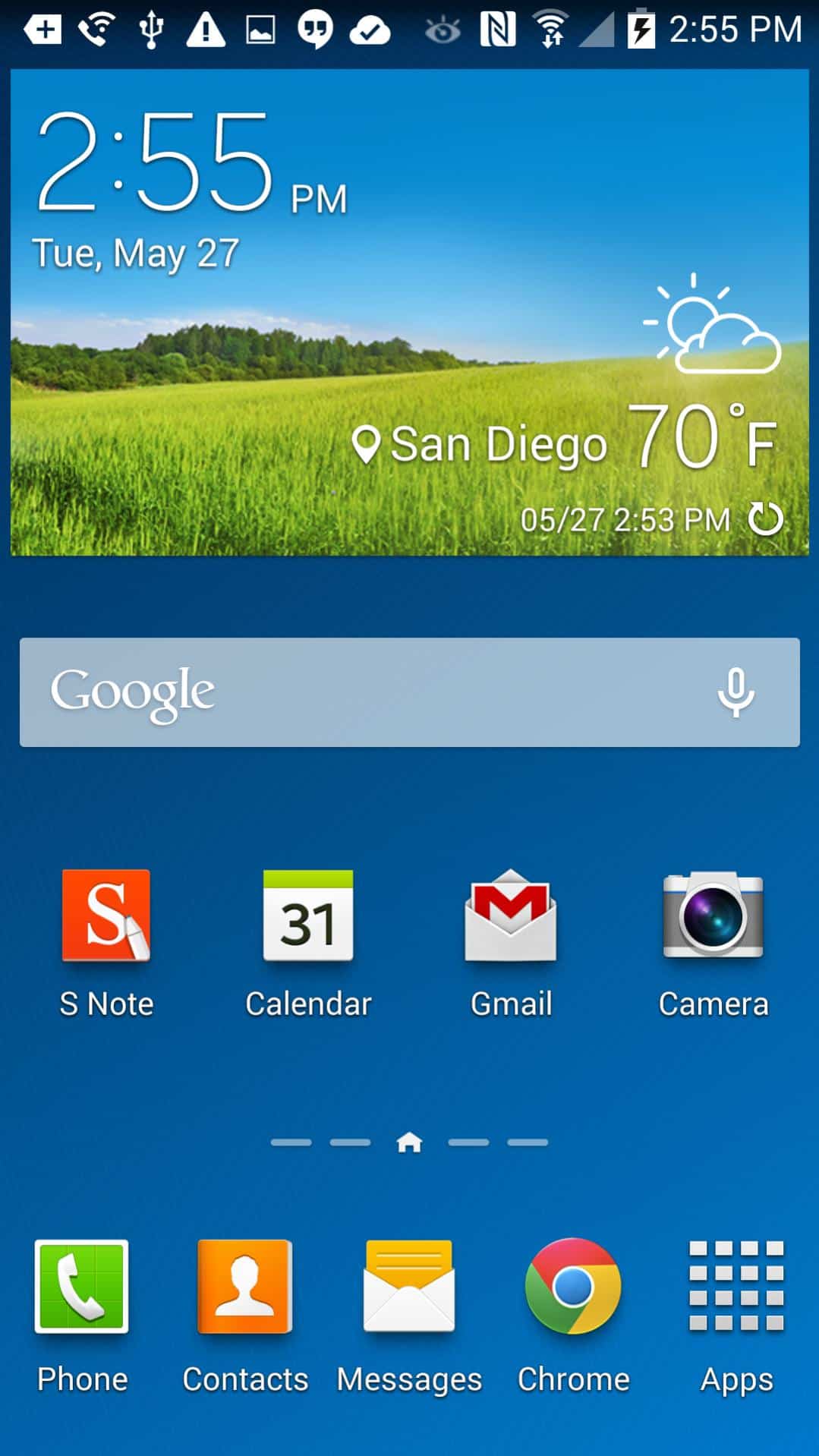Start Google voice search microphone
This screenshot has width=819, height=1456.
736,692
